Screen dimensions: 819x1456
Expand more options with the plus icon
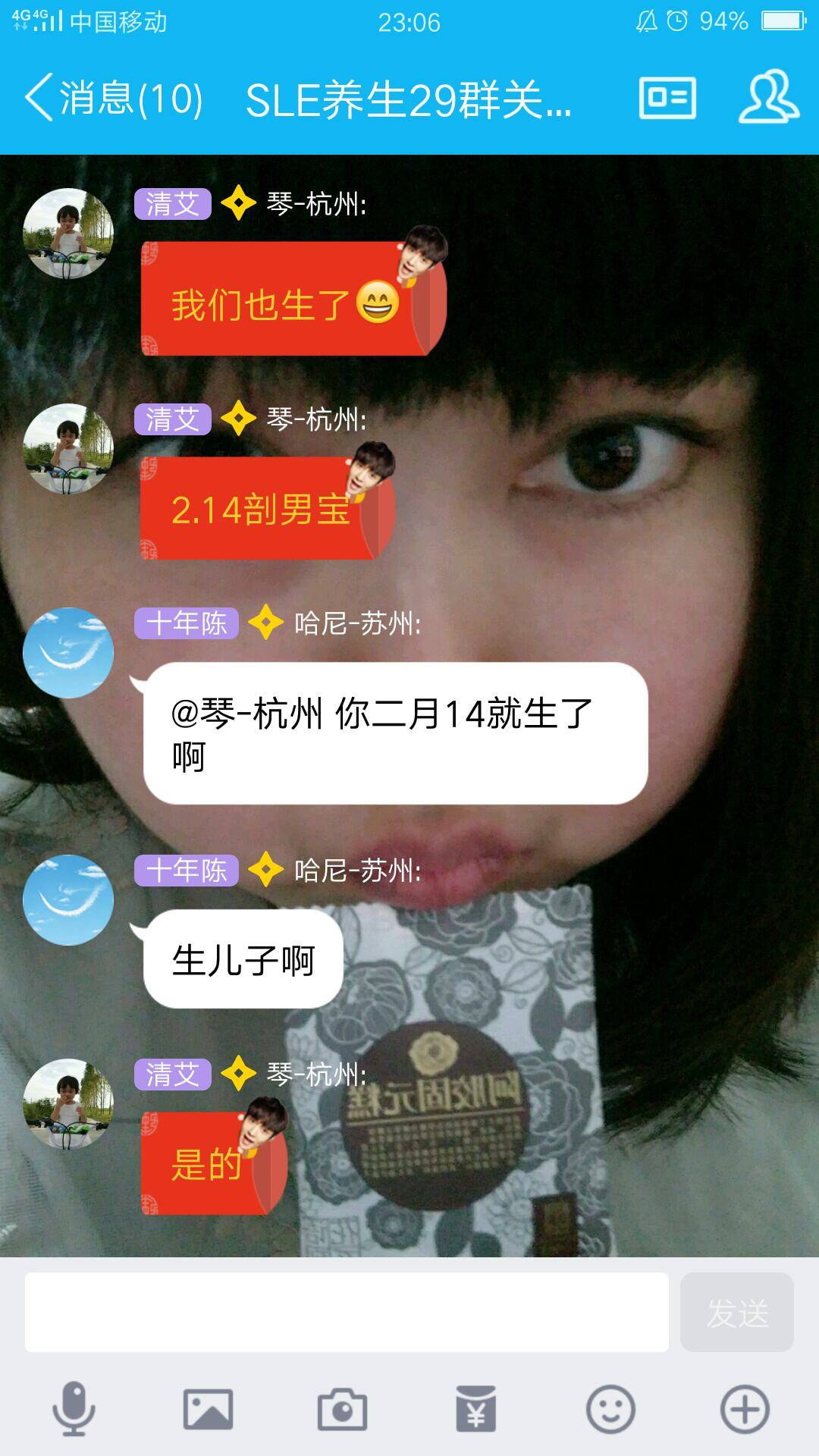pos(745,1410)
